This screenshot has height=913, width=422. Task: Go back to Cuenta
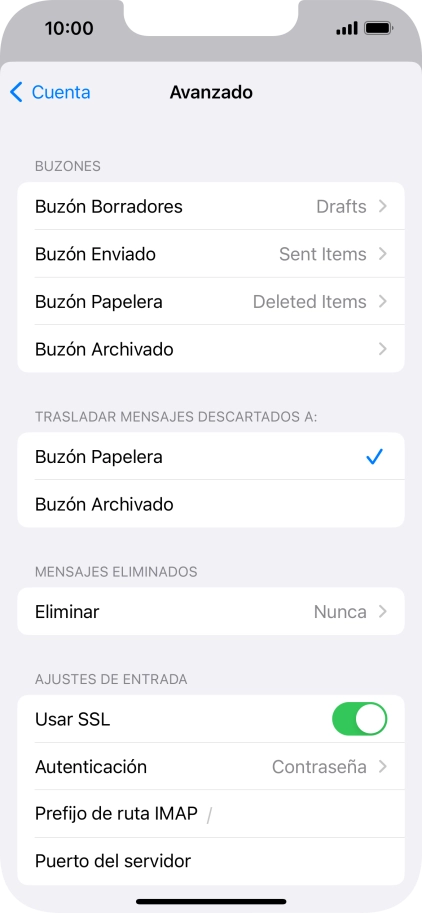coord(50,93)
